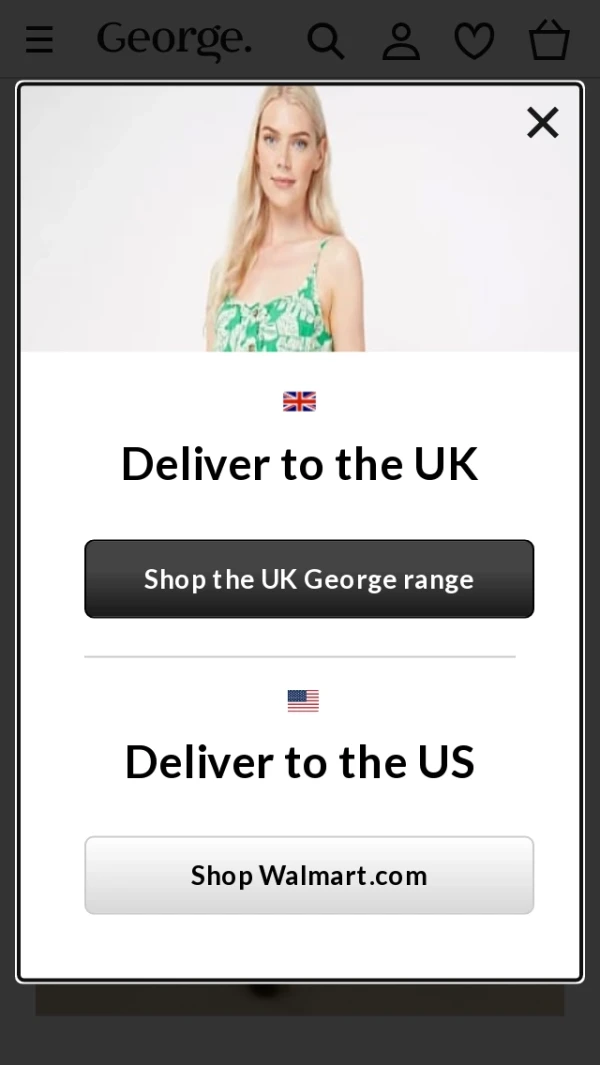
Task: Close the delivery country popup
Action: pyautogui.click(x=542, y=123)
